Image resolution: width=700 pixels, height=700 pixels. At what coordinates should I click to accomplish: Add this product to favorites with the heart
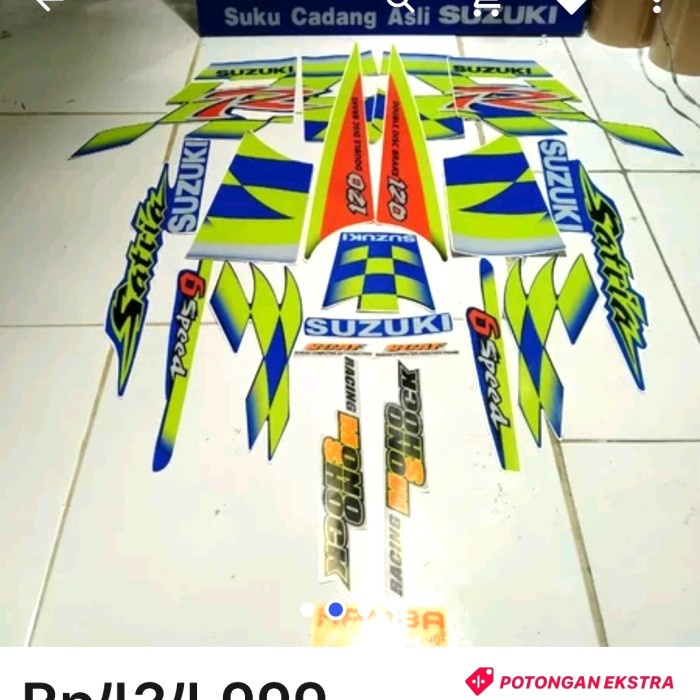pos(571,5)
